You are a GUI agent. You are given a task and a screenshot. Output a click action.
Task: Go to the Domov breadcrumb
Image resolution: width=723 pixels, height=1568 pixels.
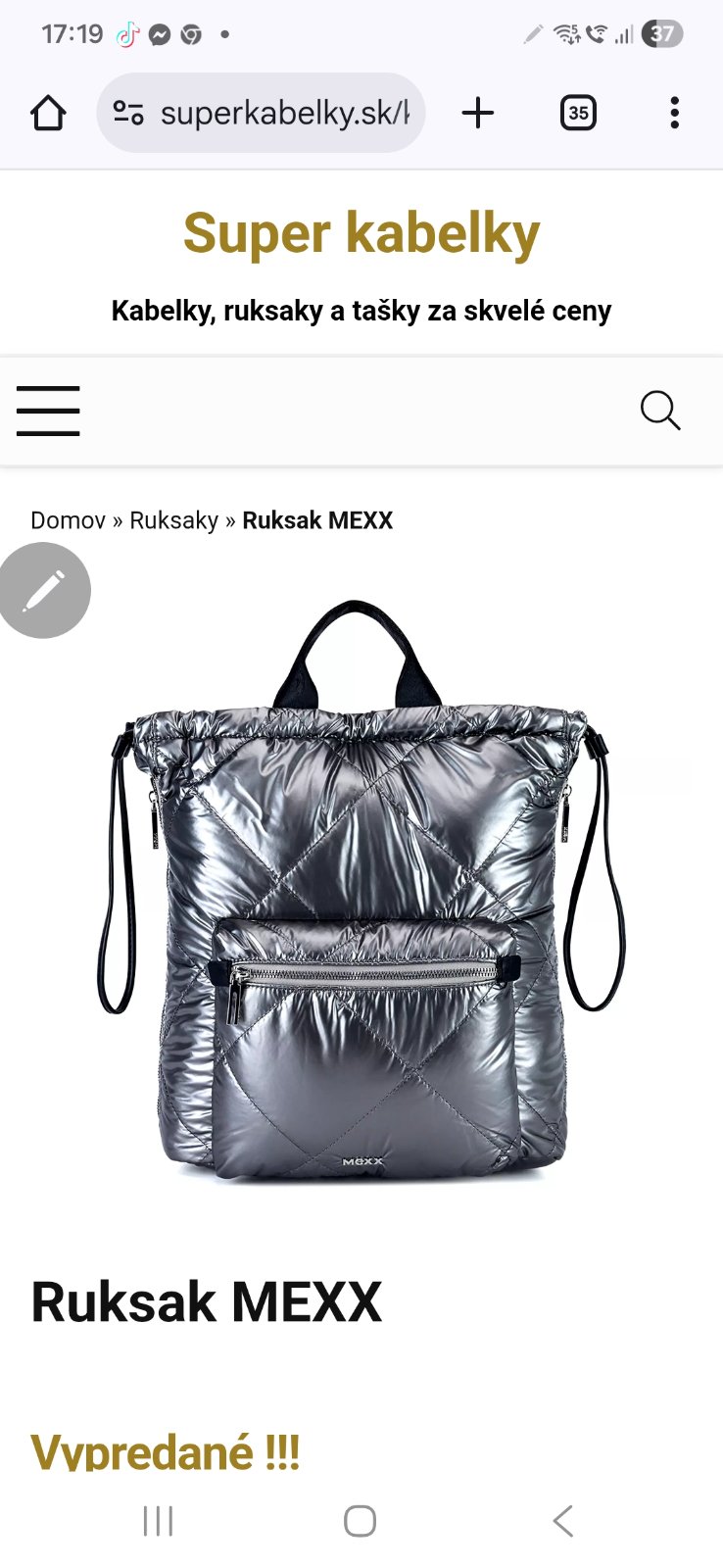68,520
